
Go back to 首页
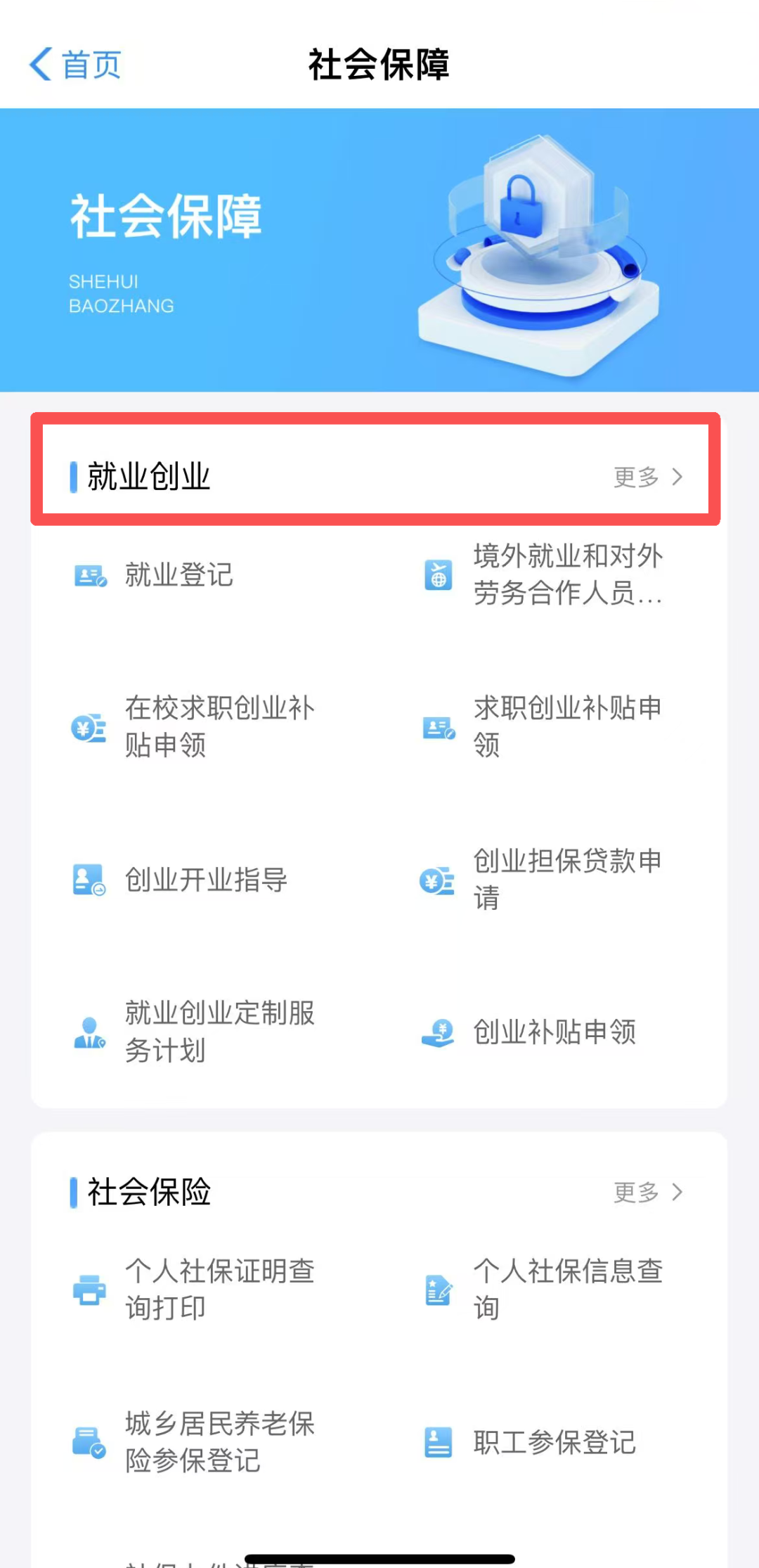click(x=76, y=65)
